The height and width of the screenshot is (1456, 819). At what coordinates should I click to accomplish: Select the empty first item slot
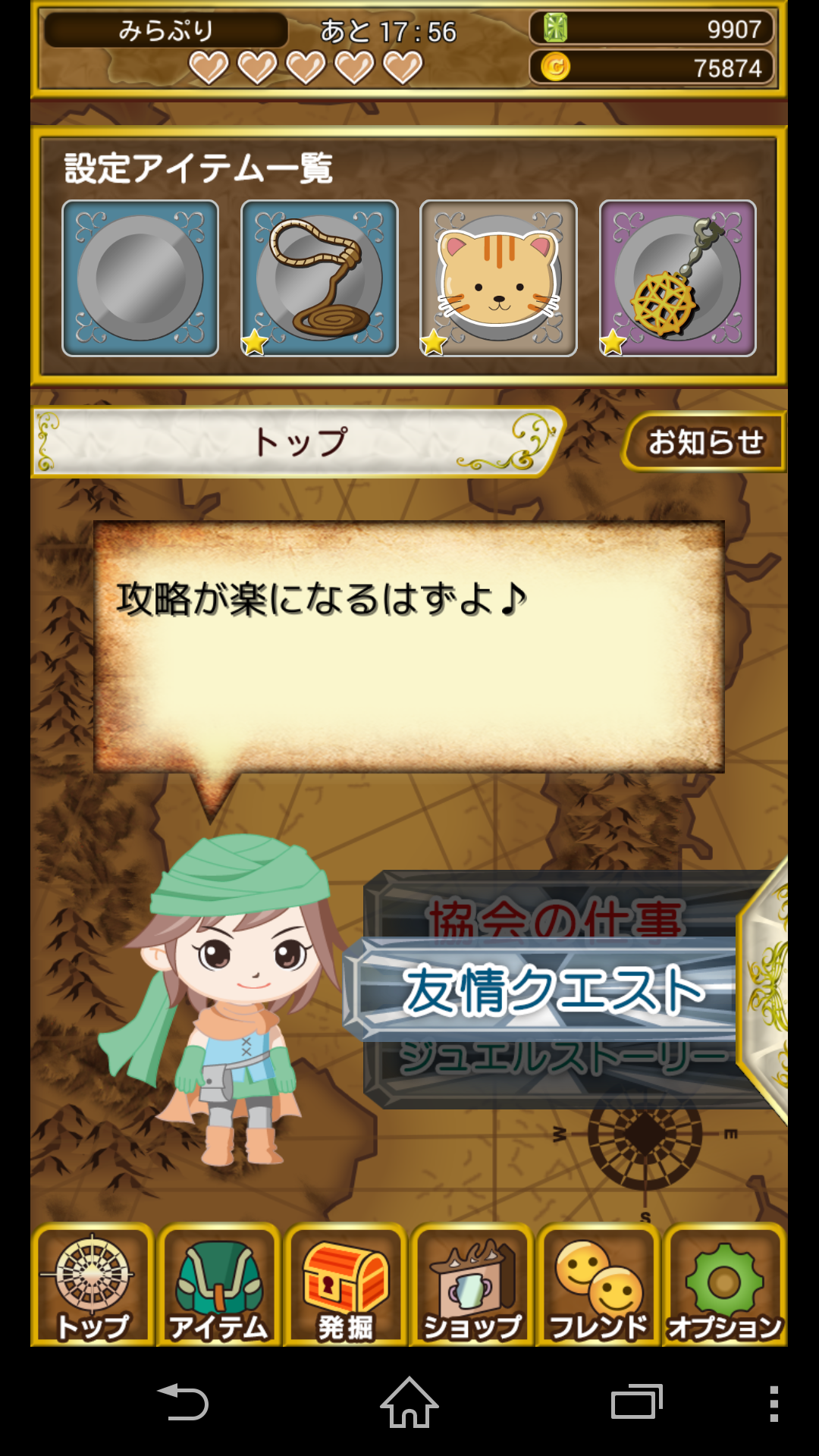(x=140, y=278)
